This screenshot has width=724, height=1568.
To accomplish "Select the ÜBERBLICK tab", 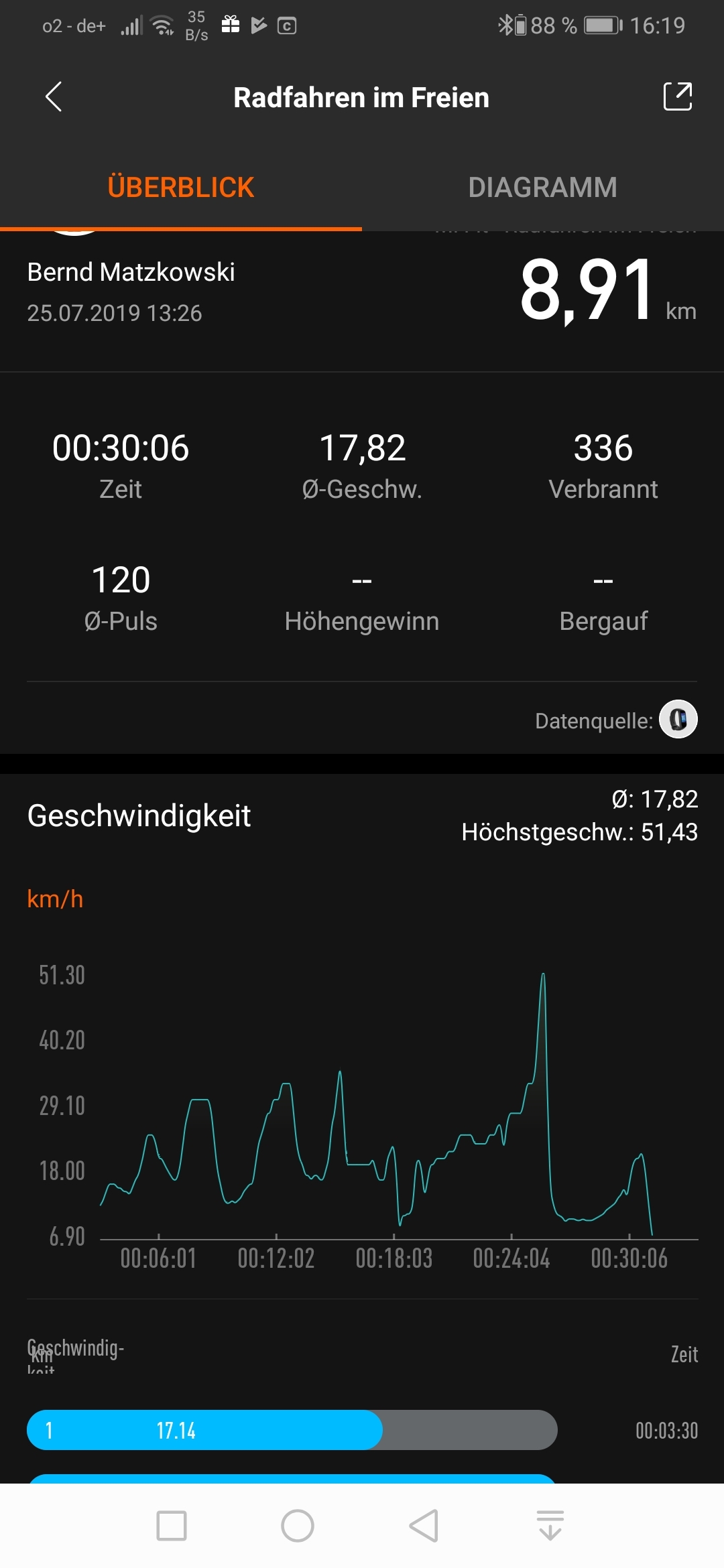I will click(181, 188).
